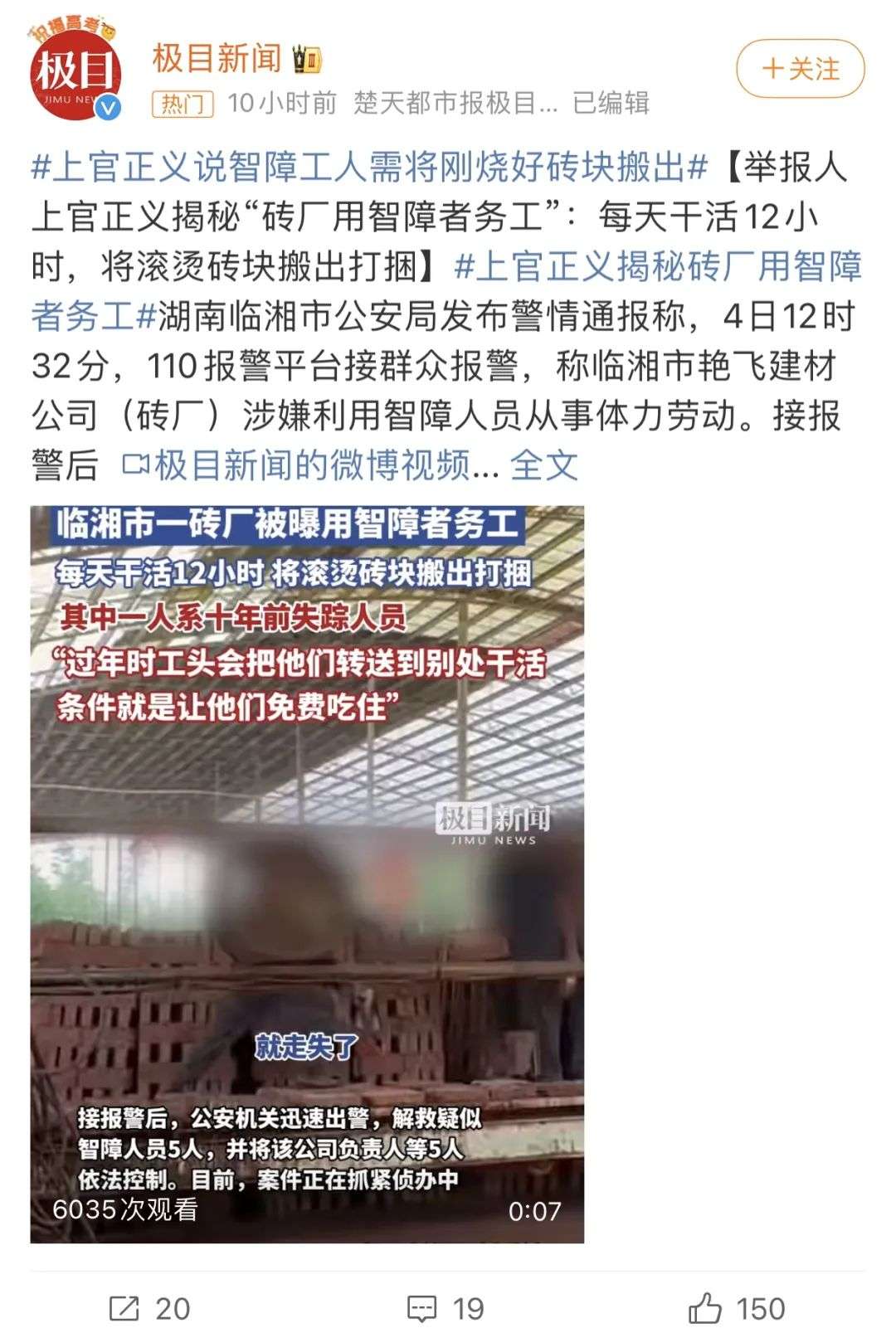Open the comments showing 19
Screen dimensions: 896x1328
click(x=446, y=1308)
